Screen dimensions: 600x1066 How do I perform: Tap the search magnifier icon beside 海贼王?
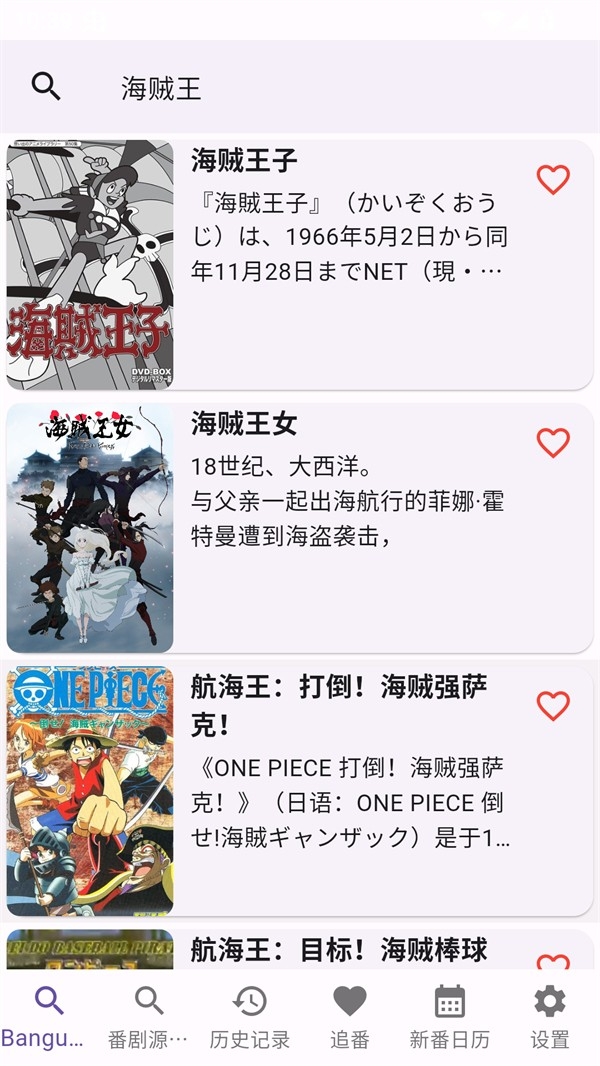coord(46,87)
